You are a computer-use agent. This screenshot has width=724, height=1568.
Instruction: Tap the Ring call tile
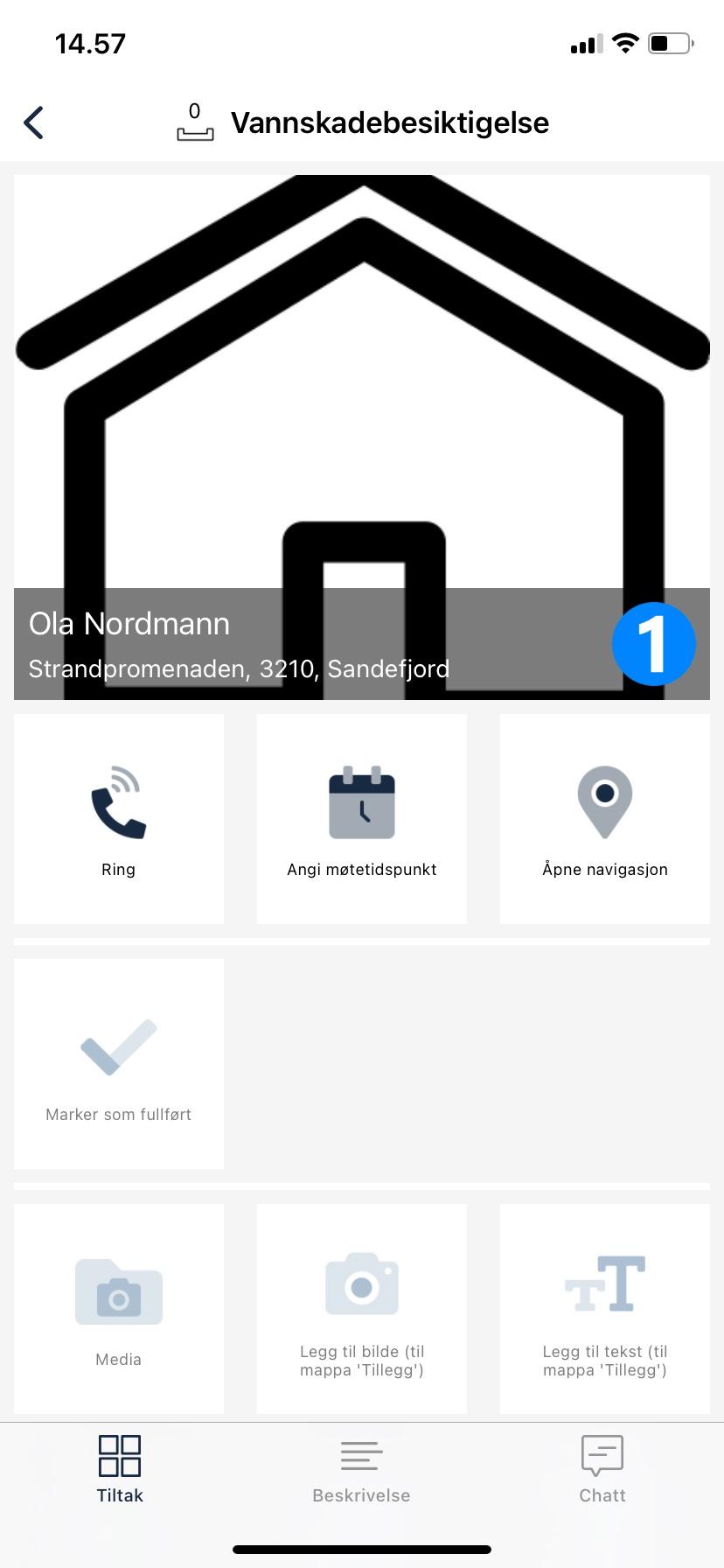coord(119,819)
